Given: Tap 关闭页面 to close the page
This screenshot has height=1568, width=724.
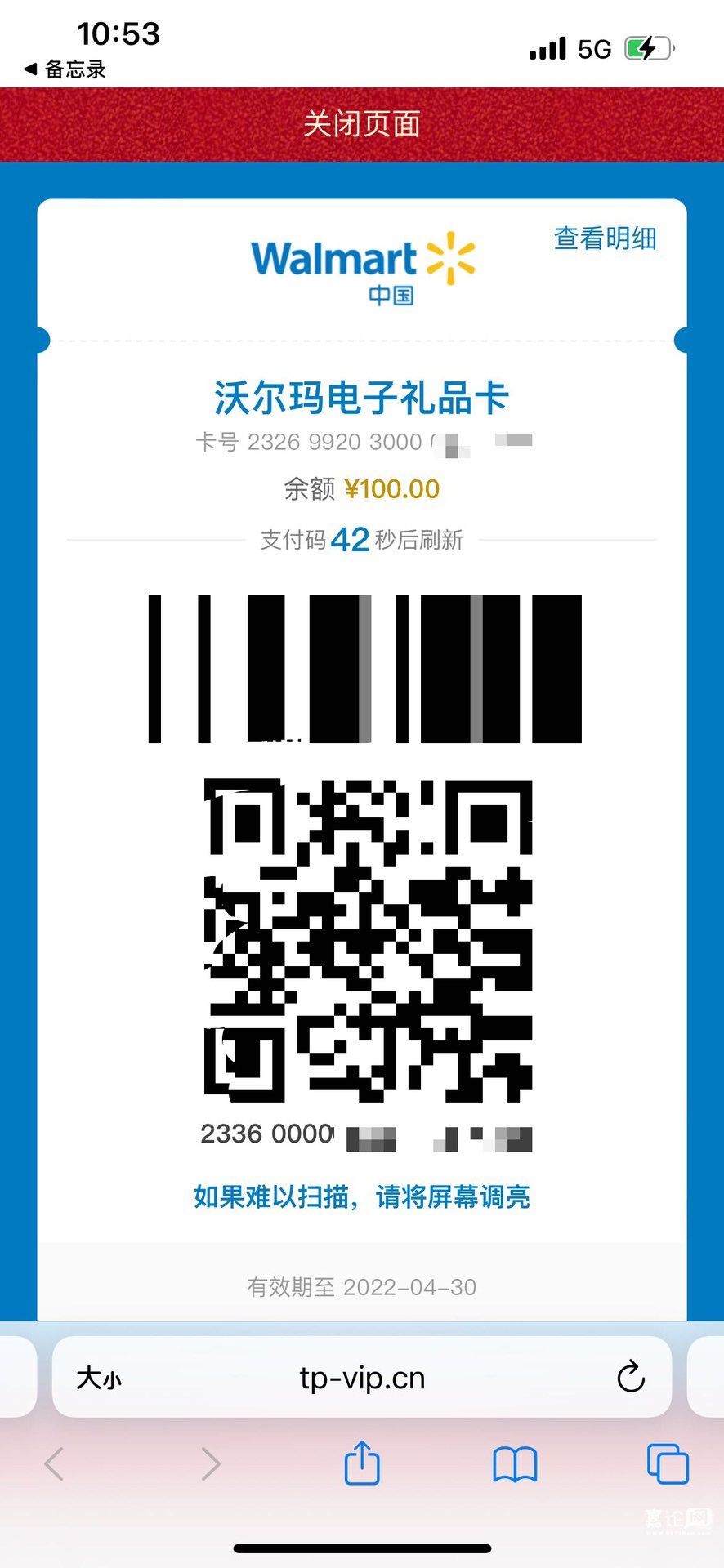Looking at the screenshot, I should (x=361, y=124).
